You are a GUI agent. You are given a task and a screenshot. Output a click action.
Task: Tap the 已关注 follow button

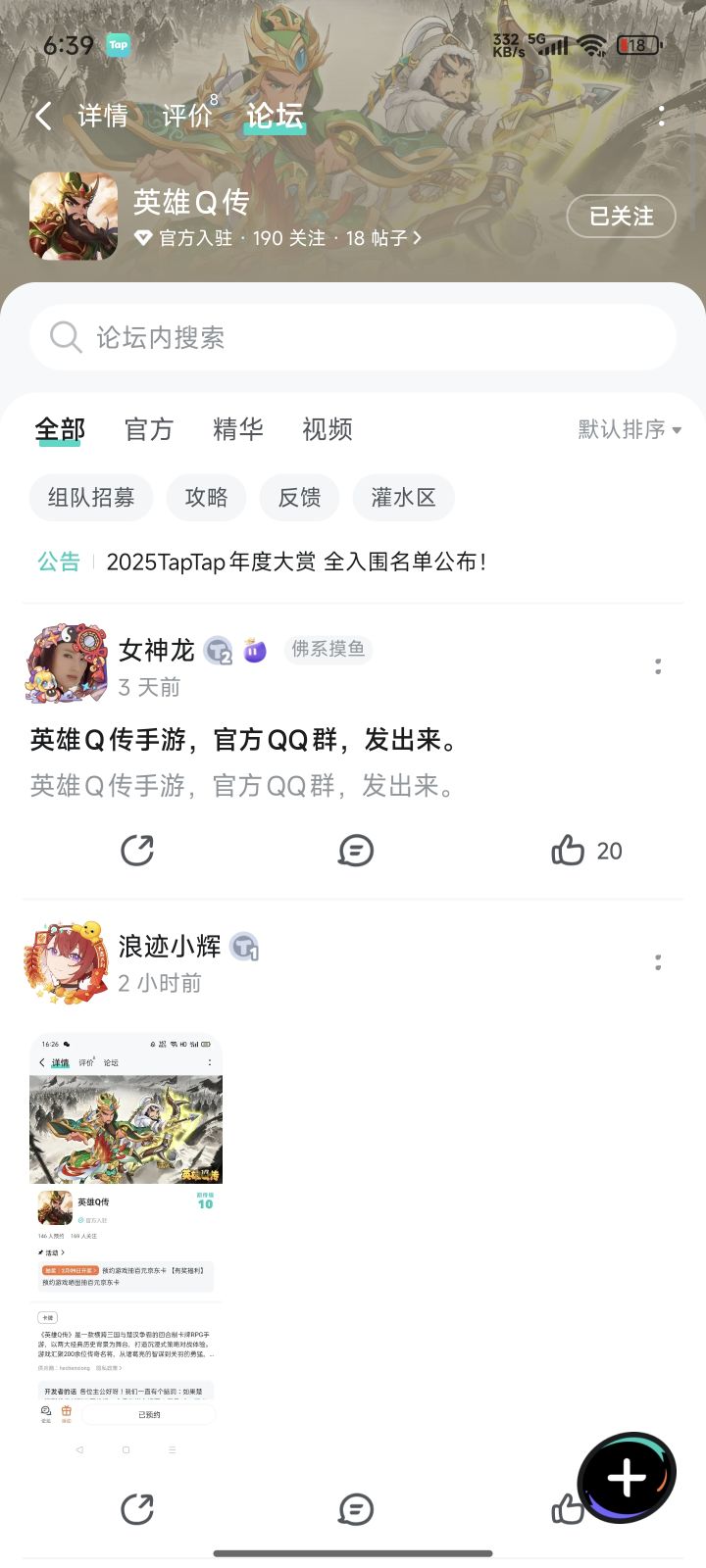tap(621, 217)
